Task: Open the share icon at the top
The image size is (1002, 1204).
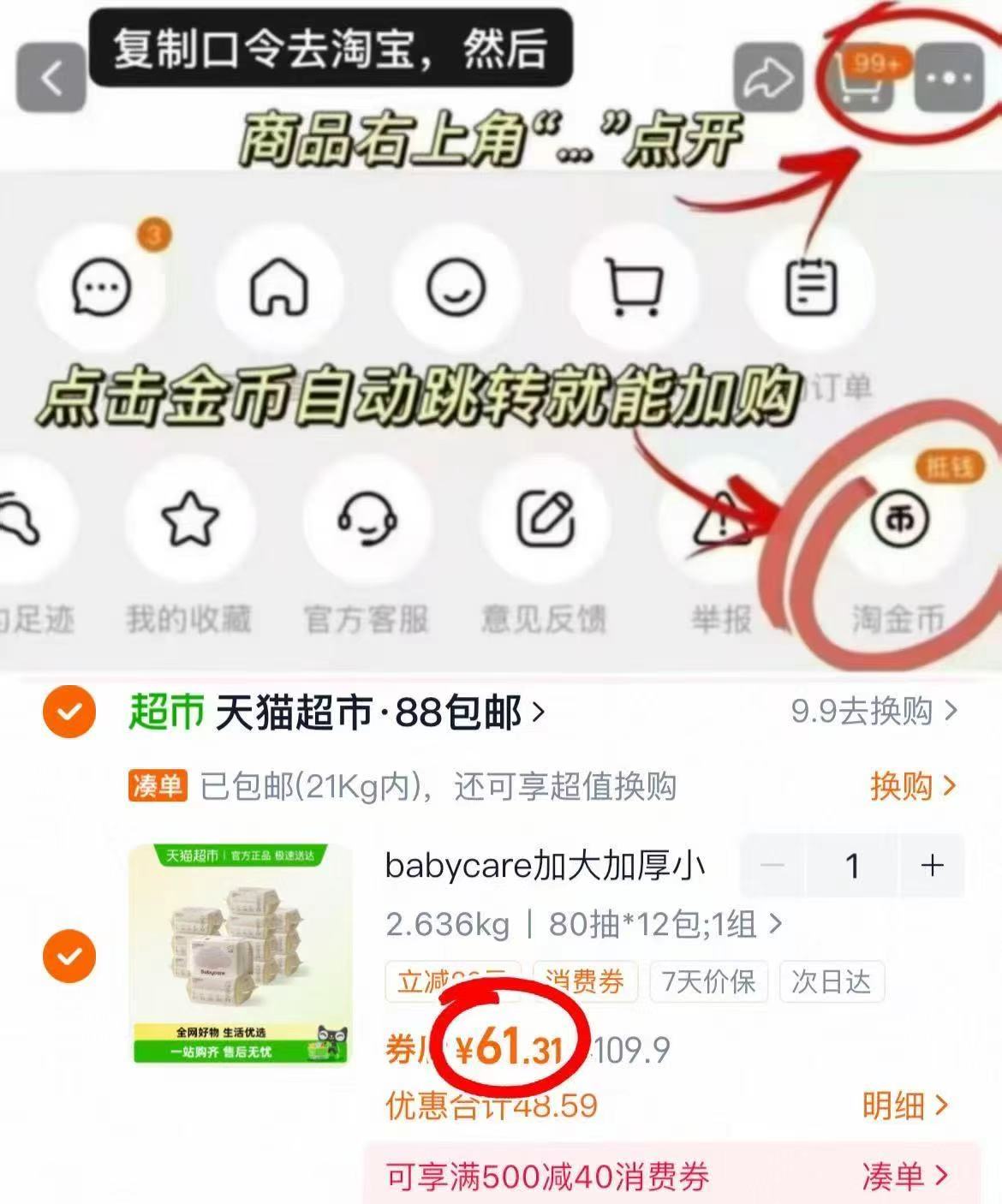Action: click(x=768, y=78)
